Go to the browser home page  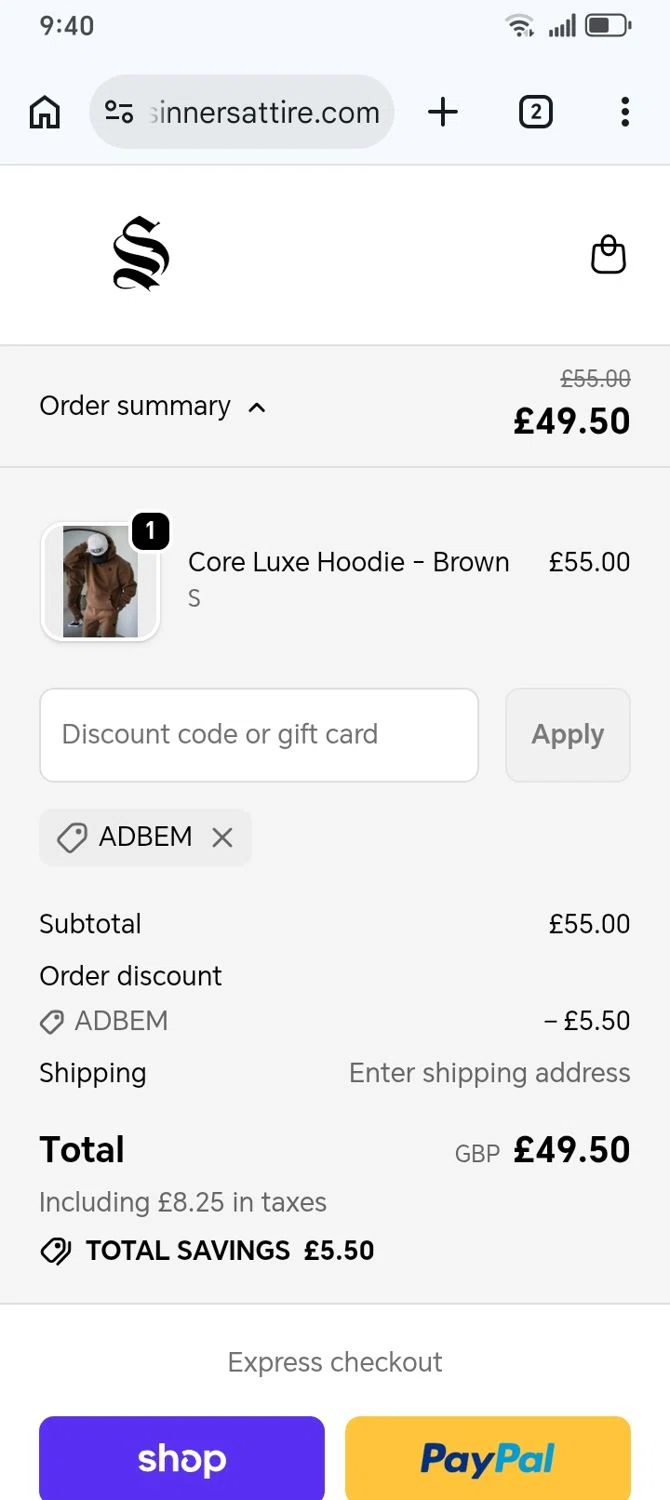pyautogui.click(x=44, y=112)
